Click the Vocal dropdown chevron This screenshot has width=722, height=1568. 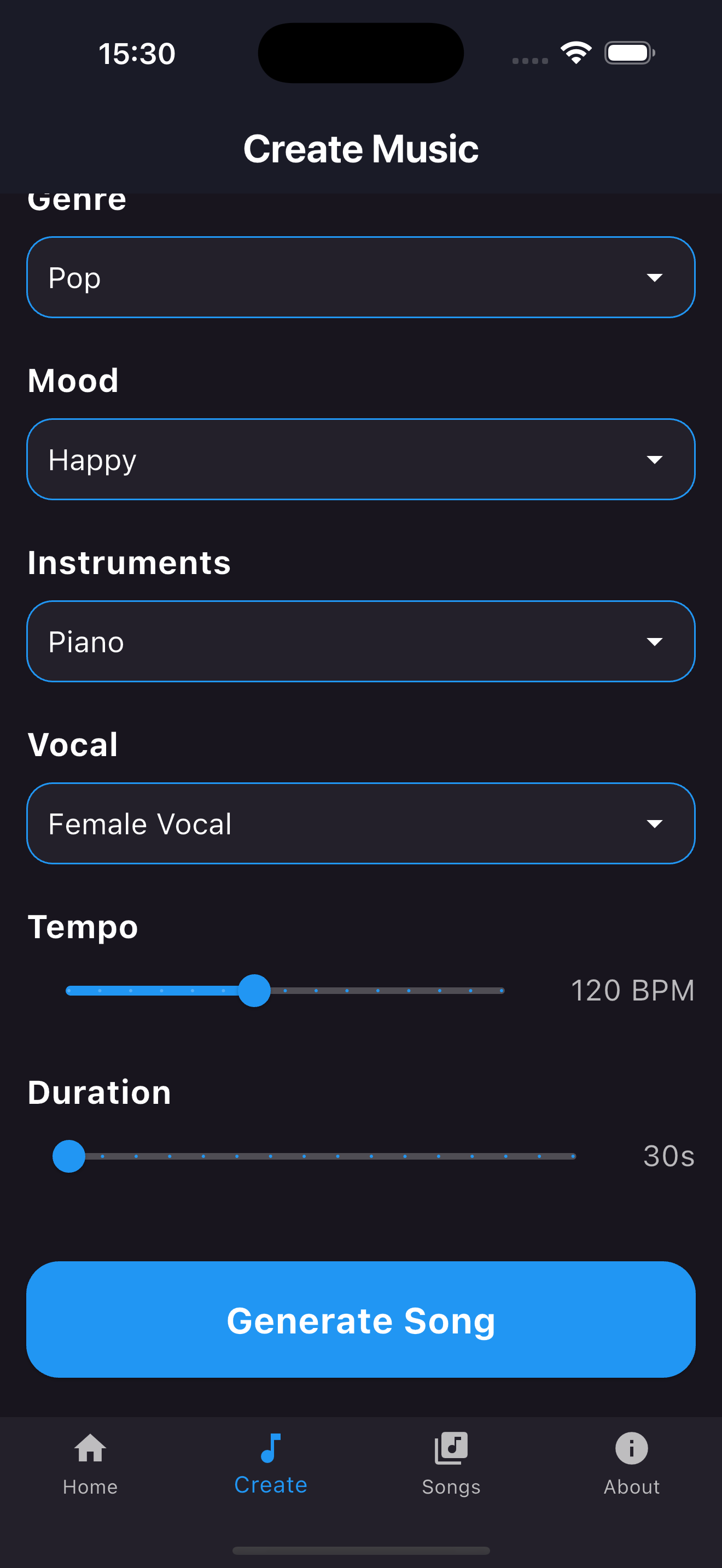(654, 823)
